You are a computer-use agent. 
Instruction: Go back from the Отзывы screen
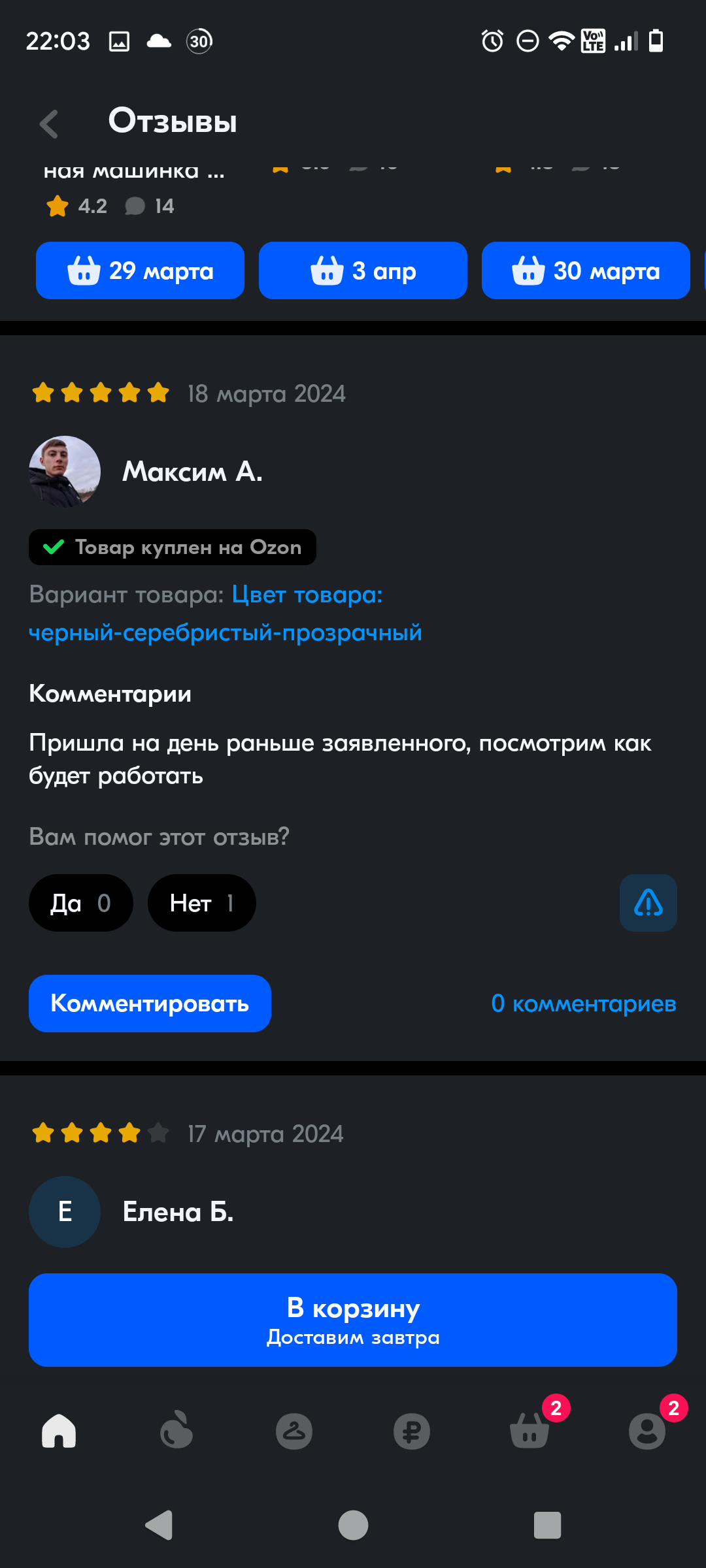click(49, 123)
